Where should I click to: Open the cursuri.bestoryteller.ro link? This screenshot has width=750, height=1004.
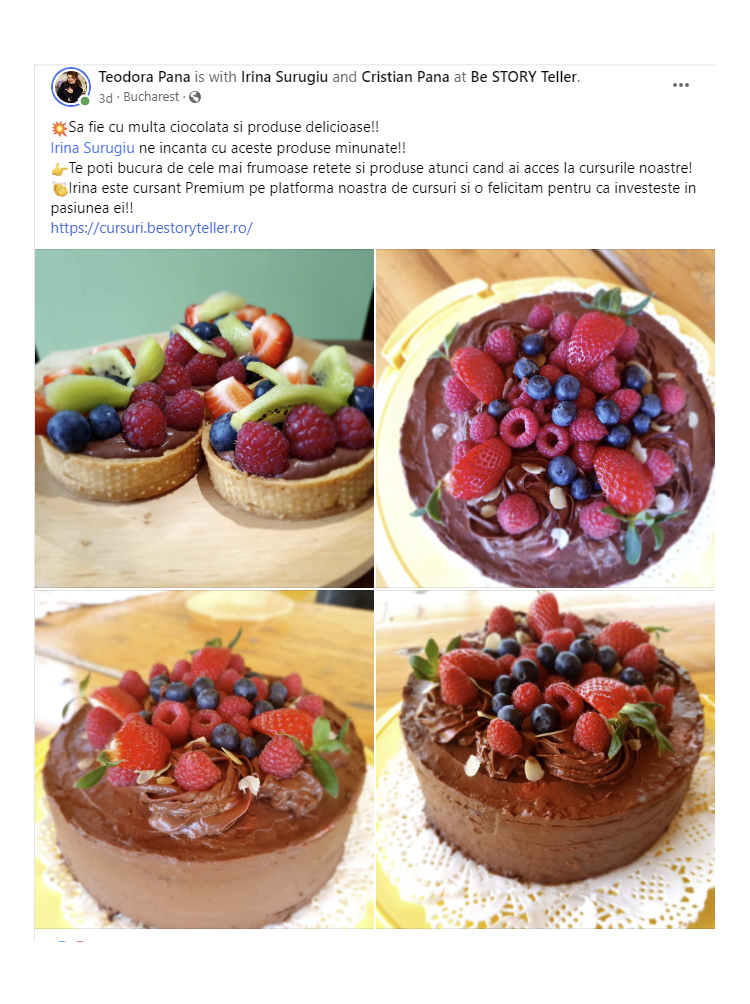click(151, 227)
